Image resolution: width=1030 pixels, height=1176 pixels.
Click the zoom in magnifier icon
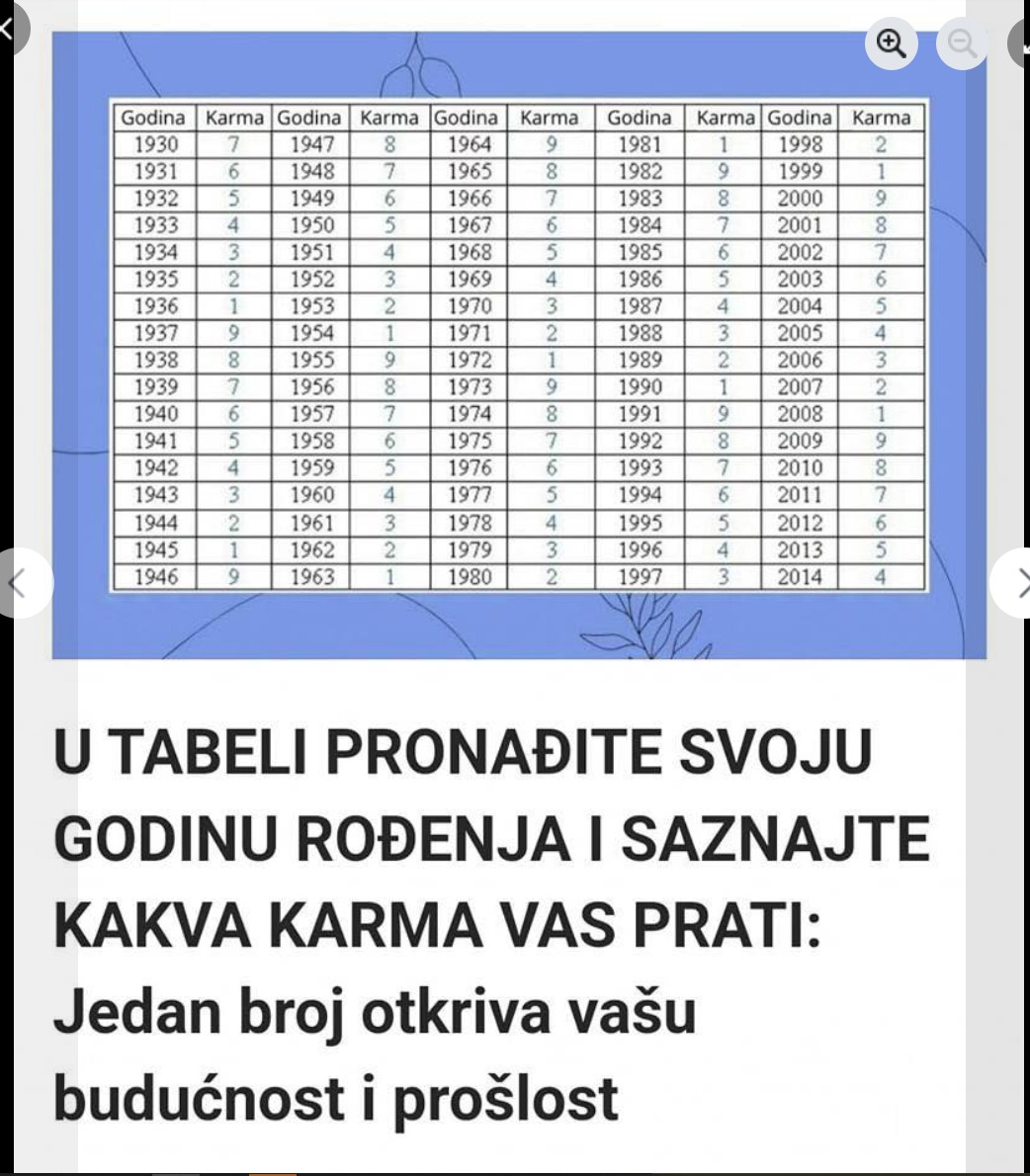[889, 42]
